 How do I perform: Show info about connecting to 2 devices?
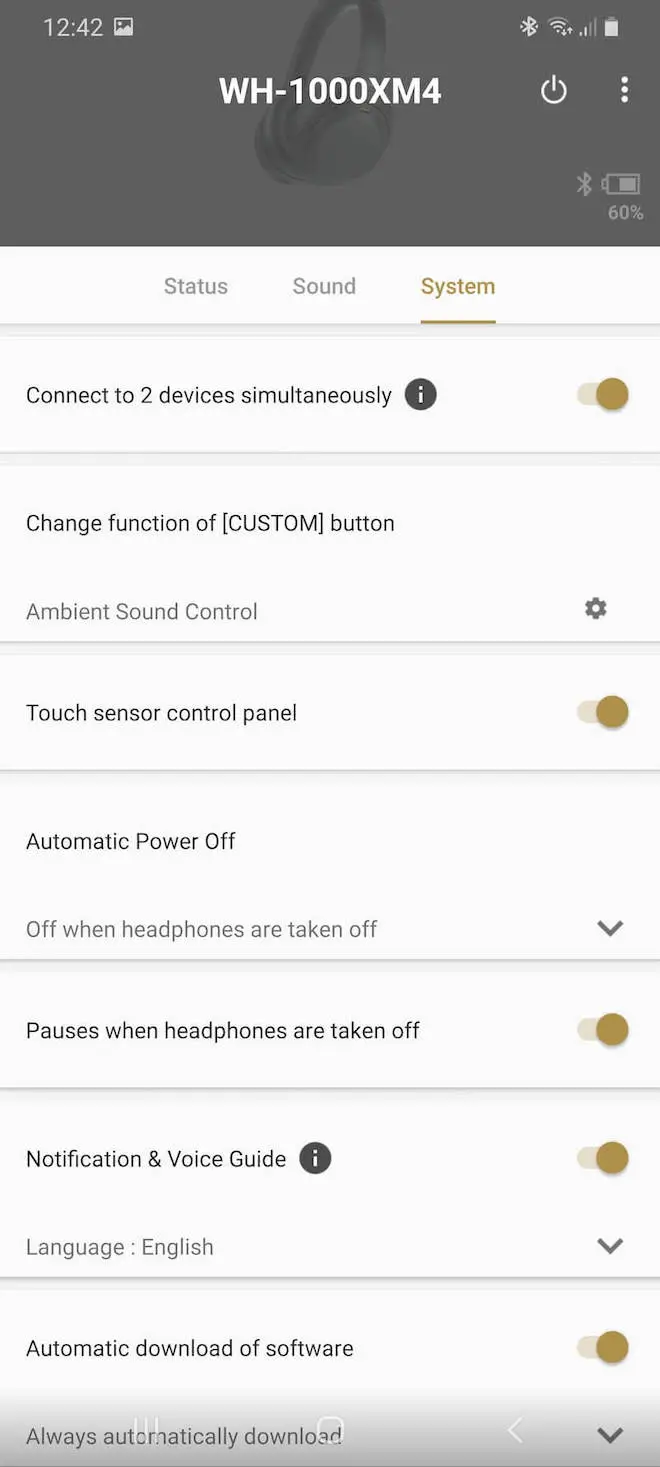(420, 395)
